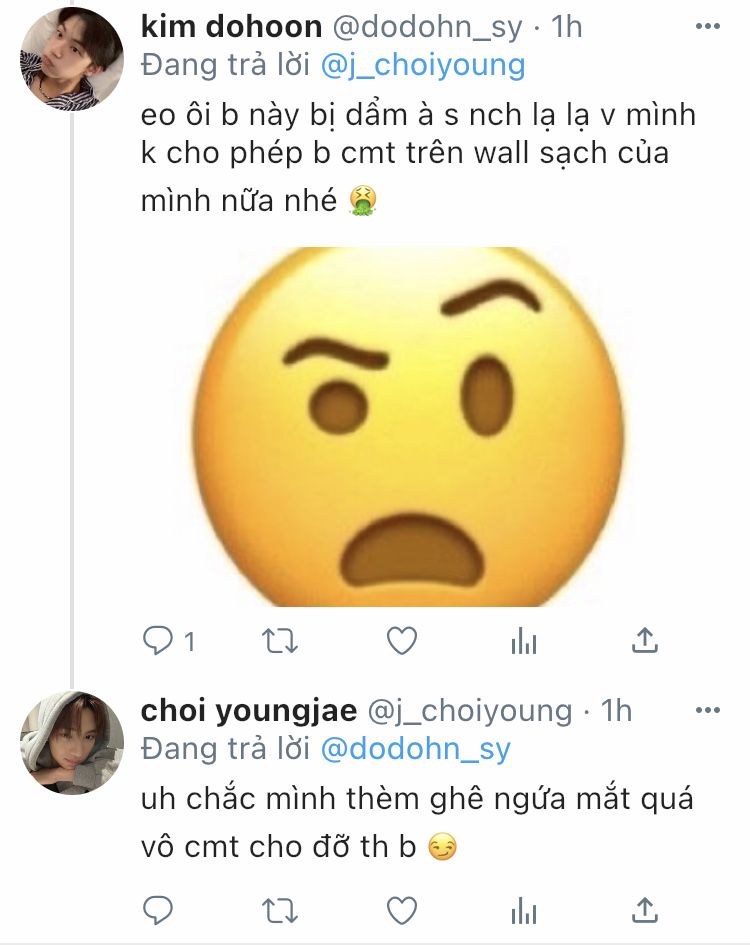The height and width of the screenshot is (945, 750).
Task: View analytics for choi youngjae's tweet
Action: pyautogui.click(x=524, y=909)
